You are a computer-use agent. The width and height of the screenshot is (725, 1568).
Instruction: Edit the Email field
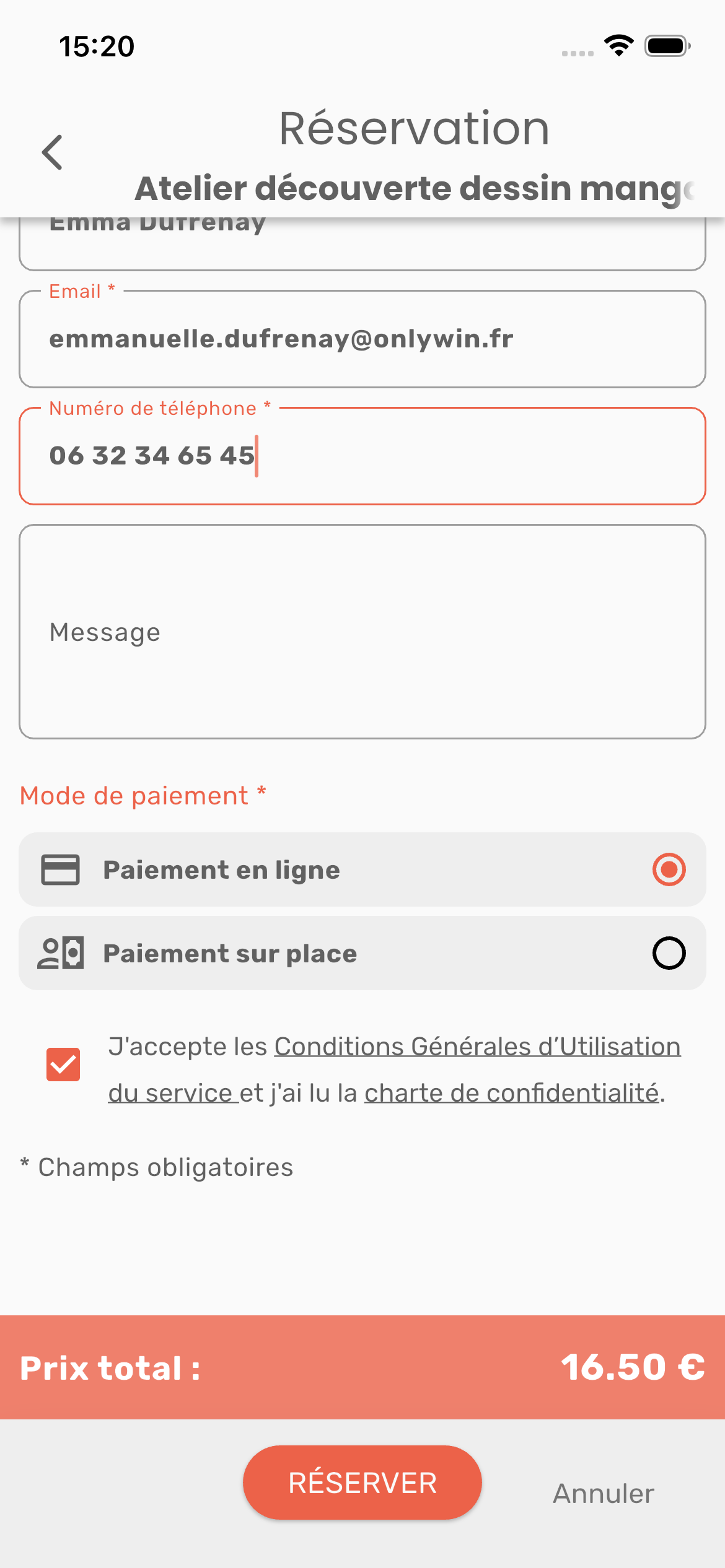pyautogui.click(x=362, y=339)
